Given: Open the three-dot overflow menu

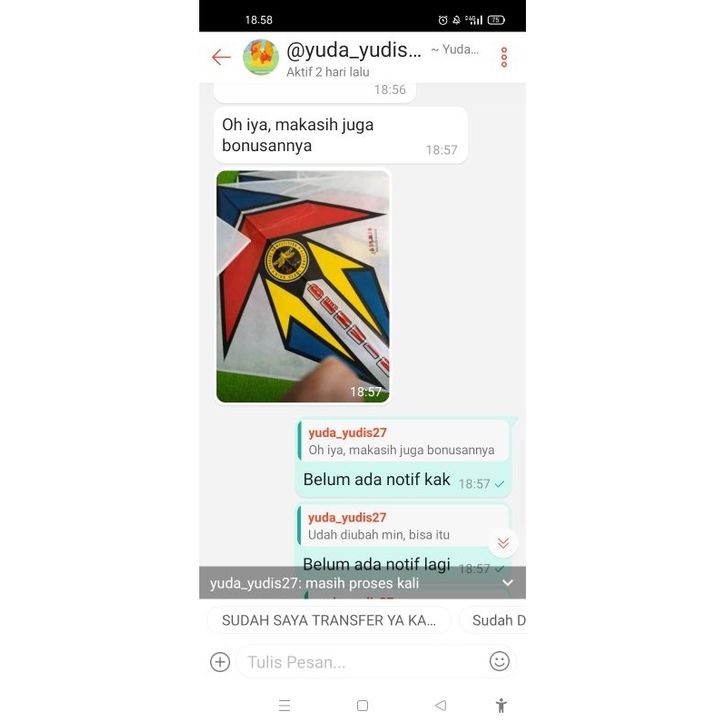Looking at the screenshot, I should click(x=503, y=57).
